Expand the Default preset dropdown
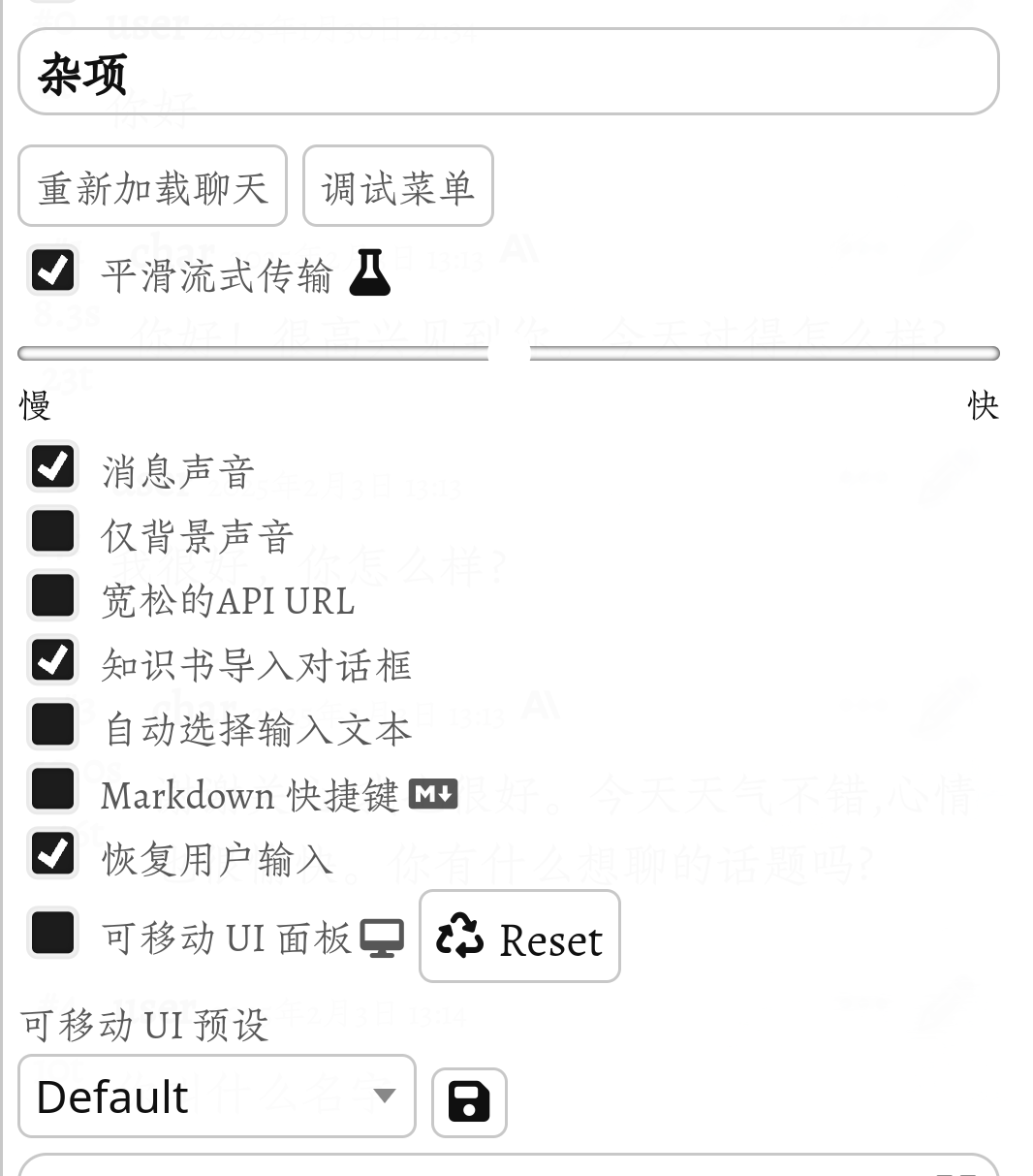Image resolution: width=1033 pixels, height=1176 pixels. (217, 1097)
